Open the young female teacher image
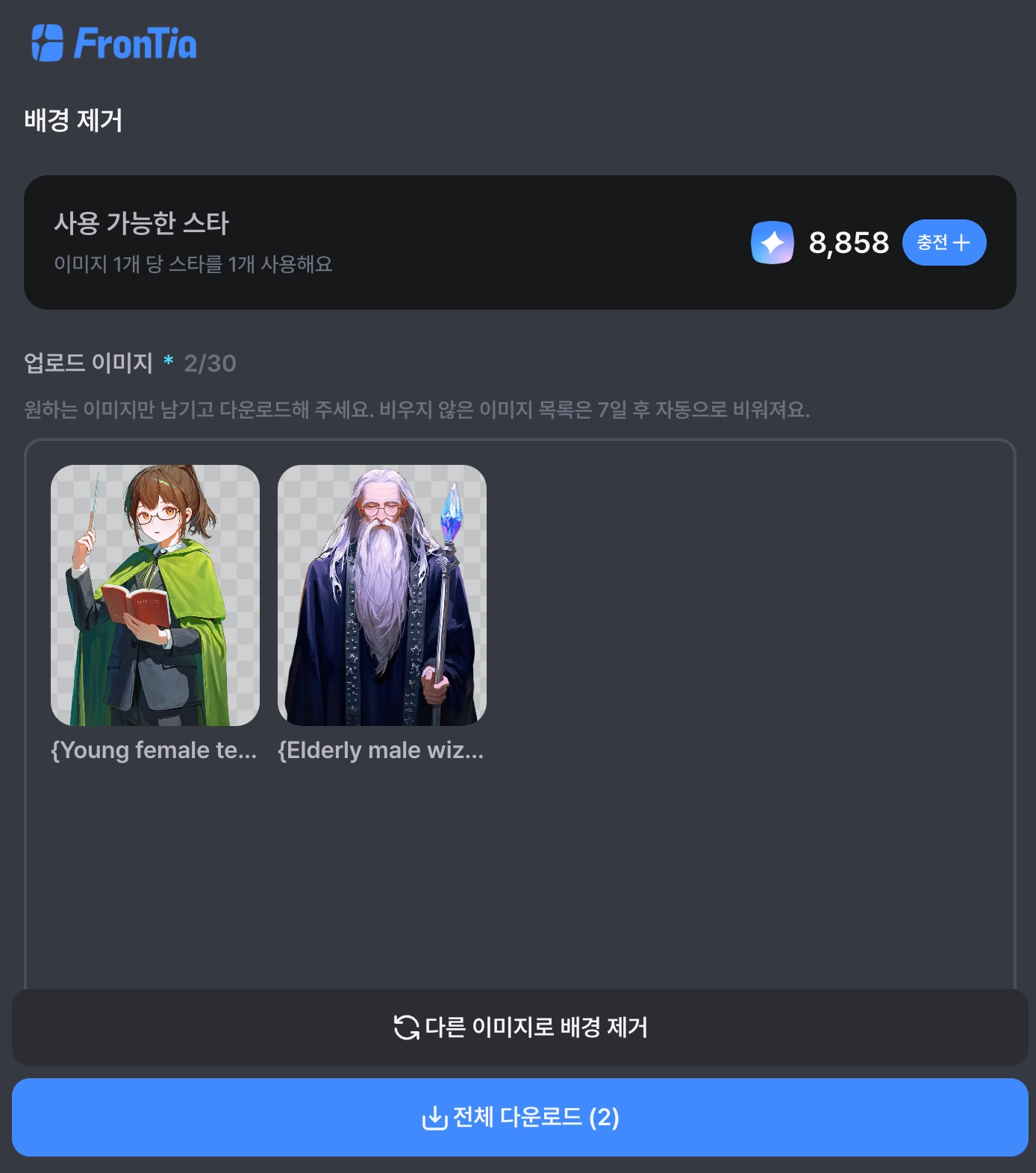Screen dimensions: 1036x1173 155,595
